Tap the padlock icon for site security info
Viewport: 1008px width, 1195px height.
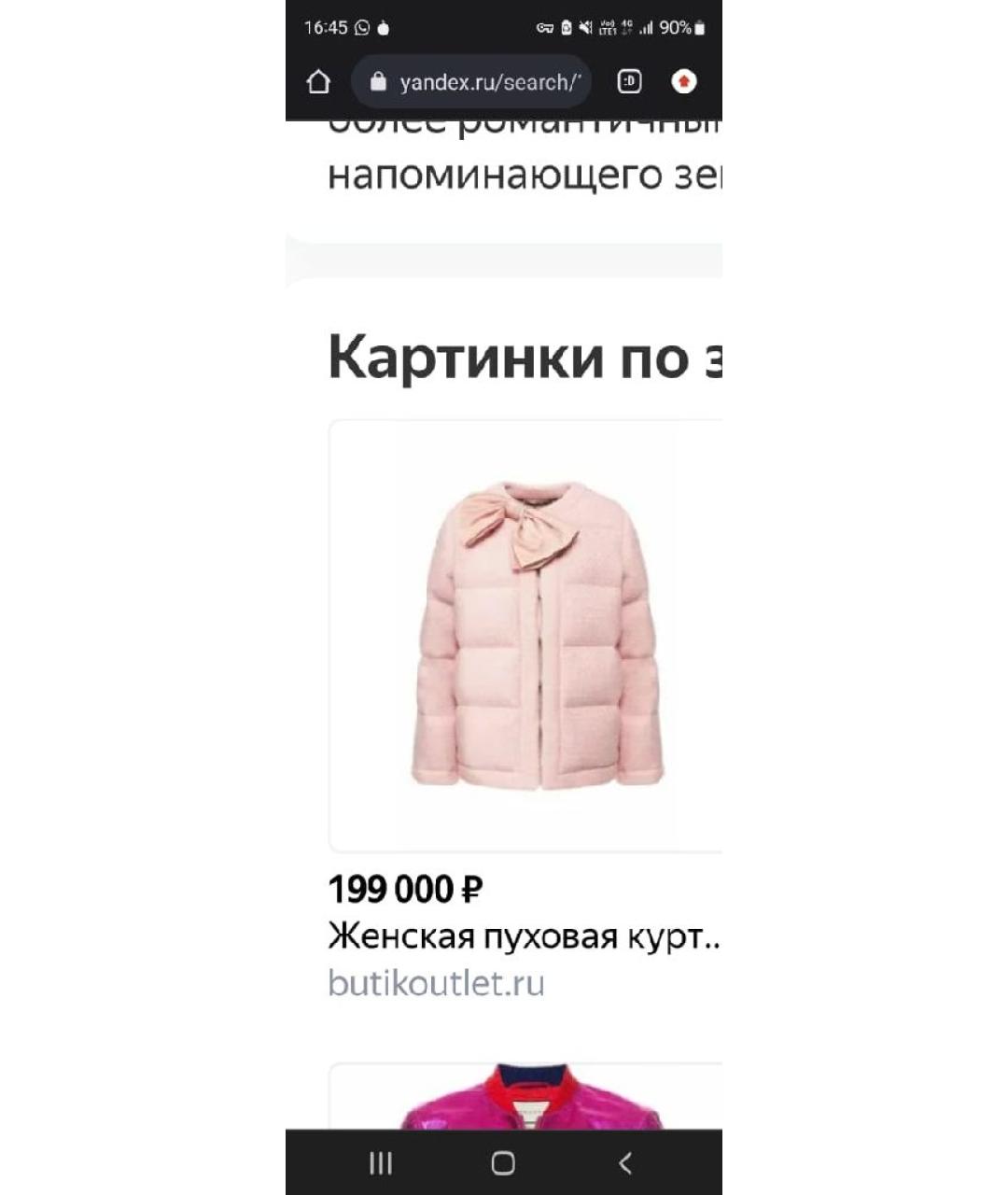[379, 82]
